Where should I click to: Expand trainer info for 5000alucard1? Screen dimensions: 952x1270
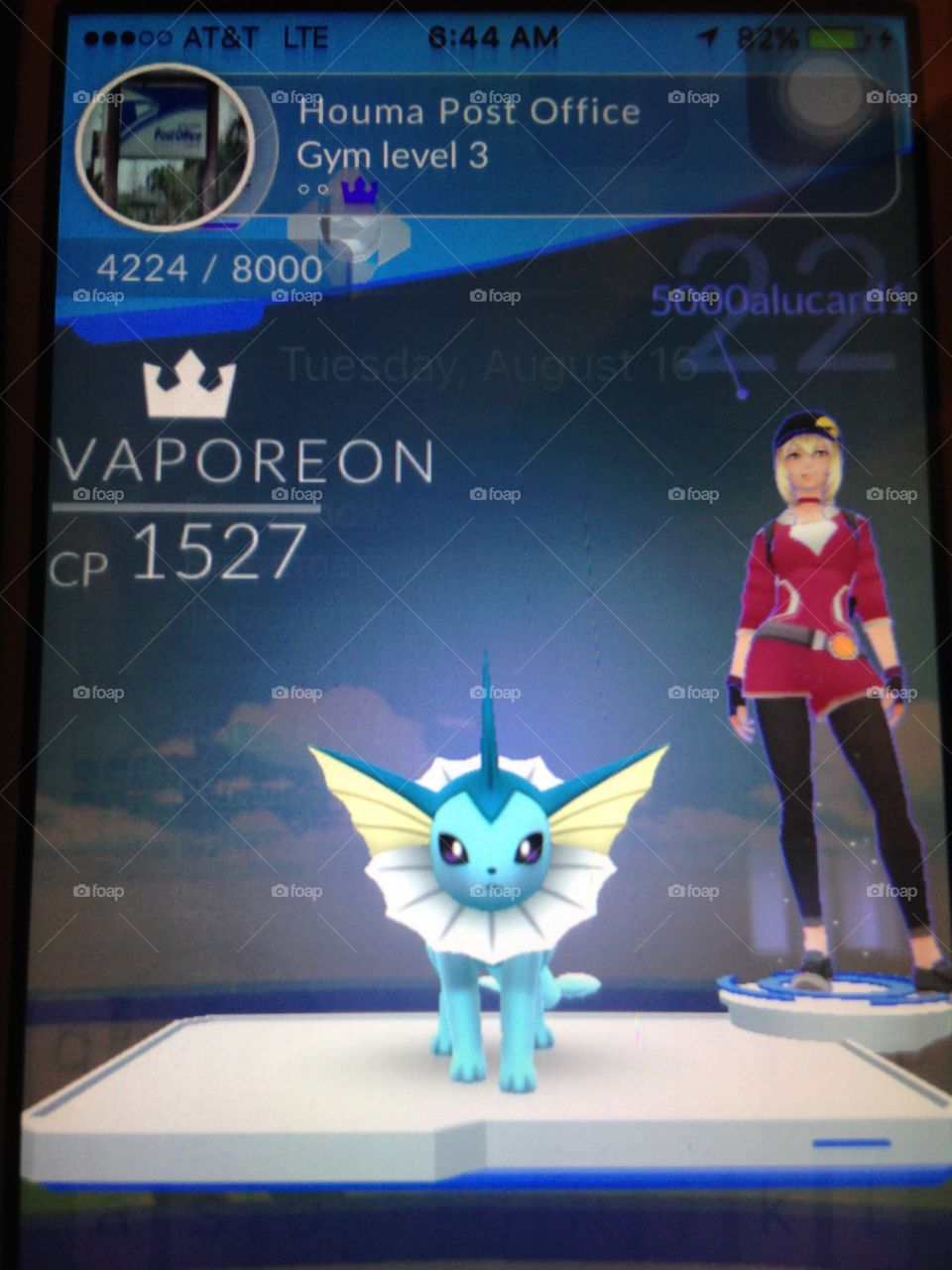click(780, 301)
